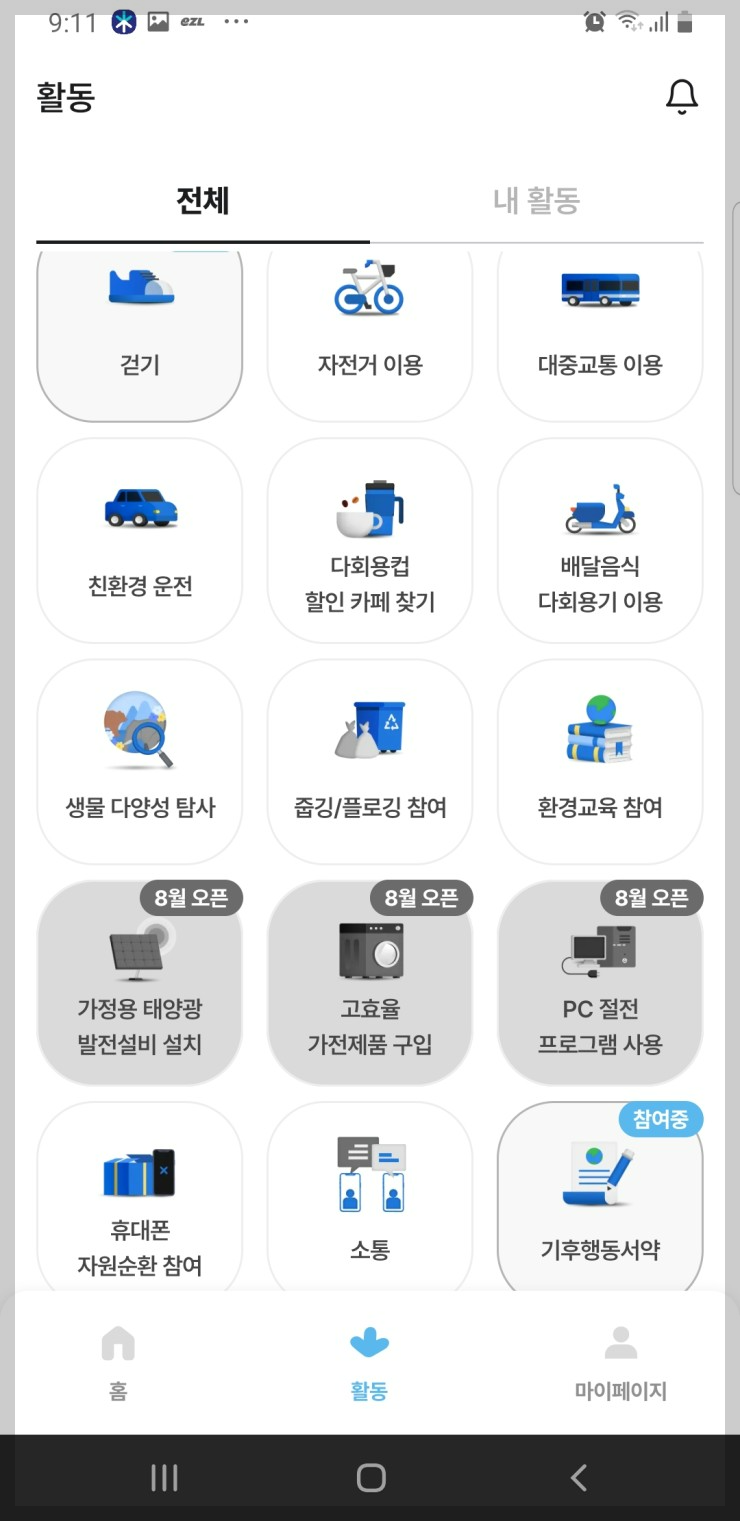Join 줍깅/플로깅 참여 plogging activity

pos(369,760)
